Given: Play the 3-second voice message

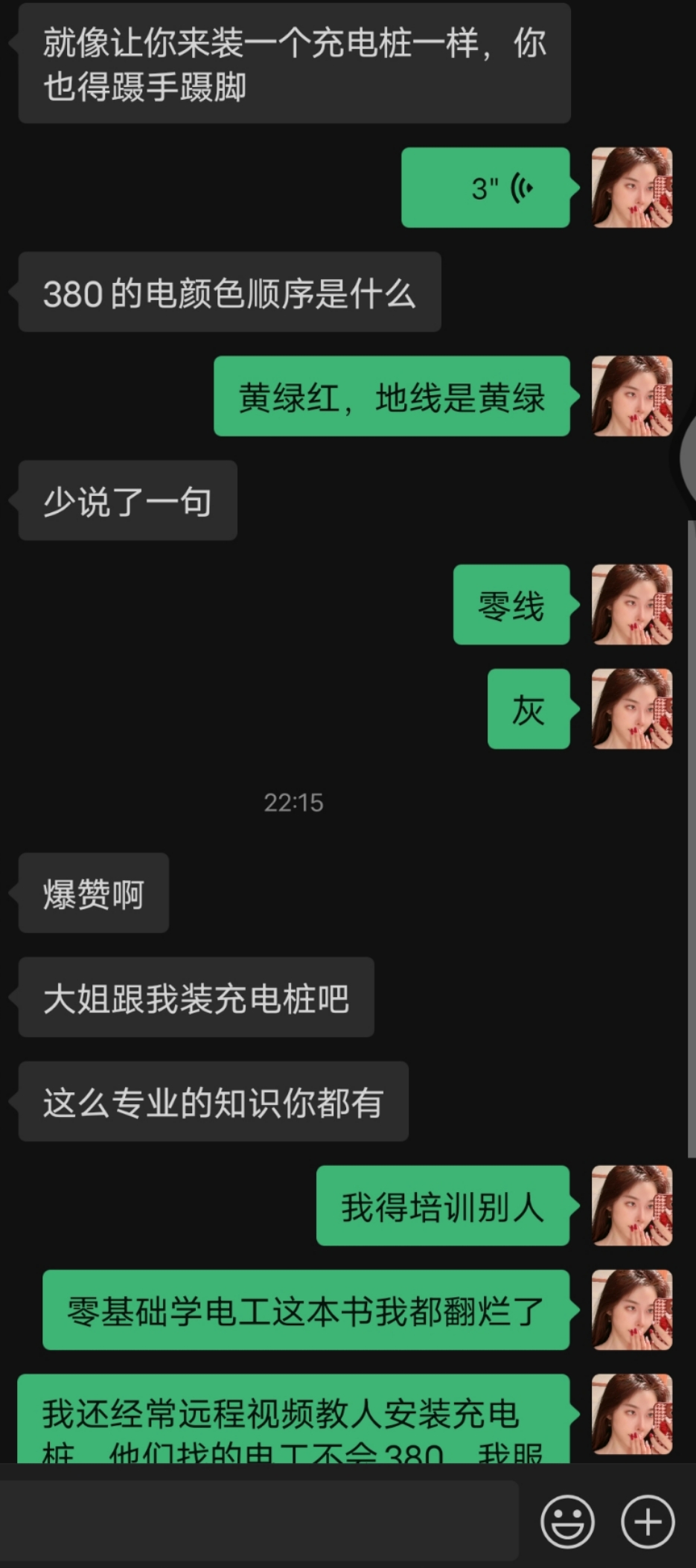Looking at the screenshot, I should coord(486,188).
